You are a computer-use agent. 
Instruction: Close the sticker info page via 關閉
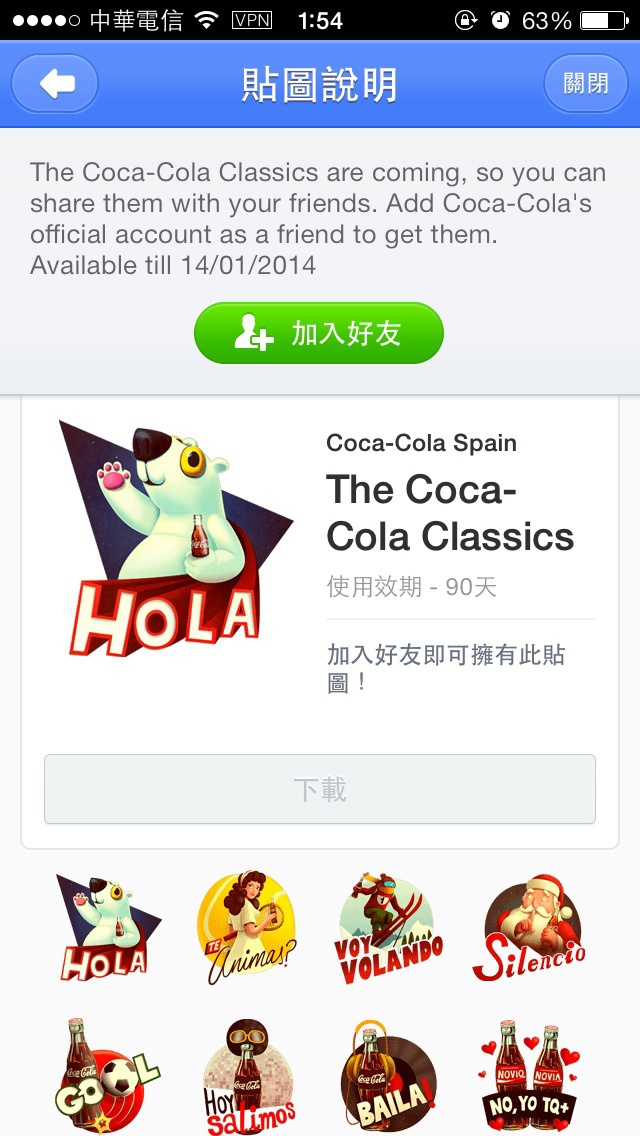[x=585, y=84]
